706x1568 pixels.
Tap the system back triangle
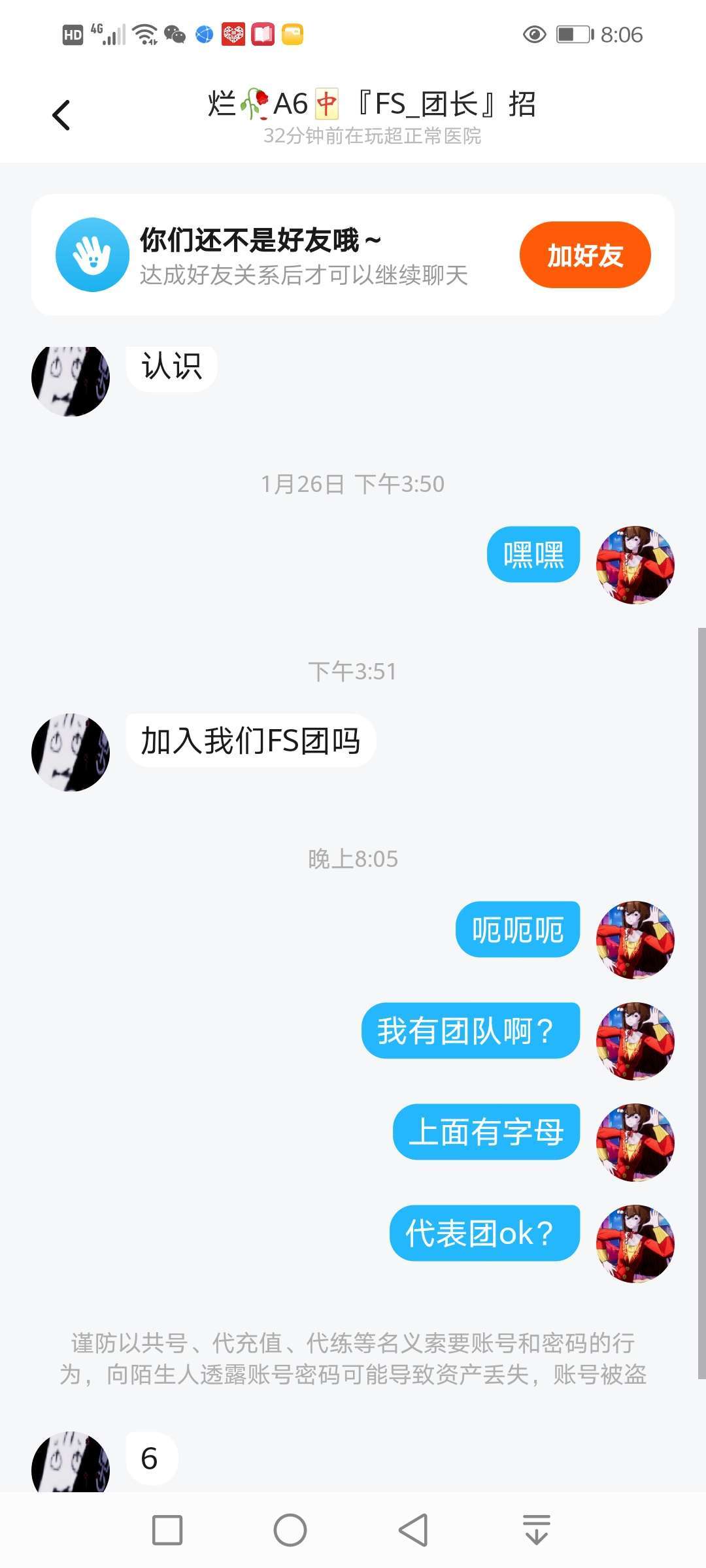413,1530
